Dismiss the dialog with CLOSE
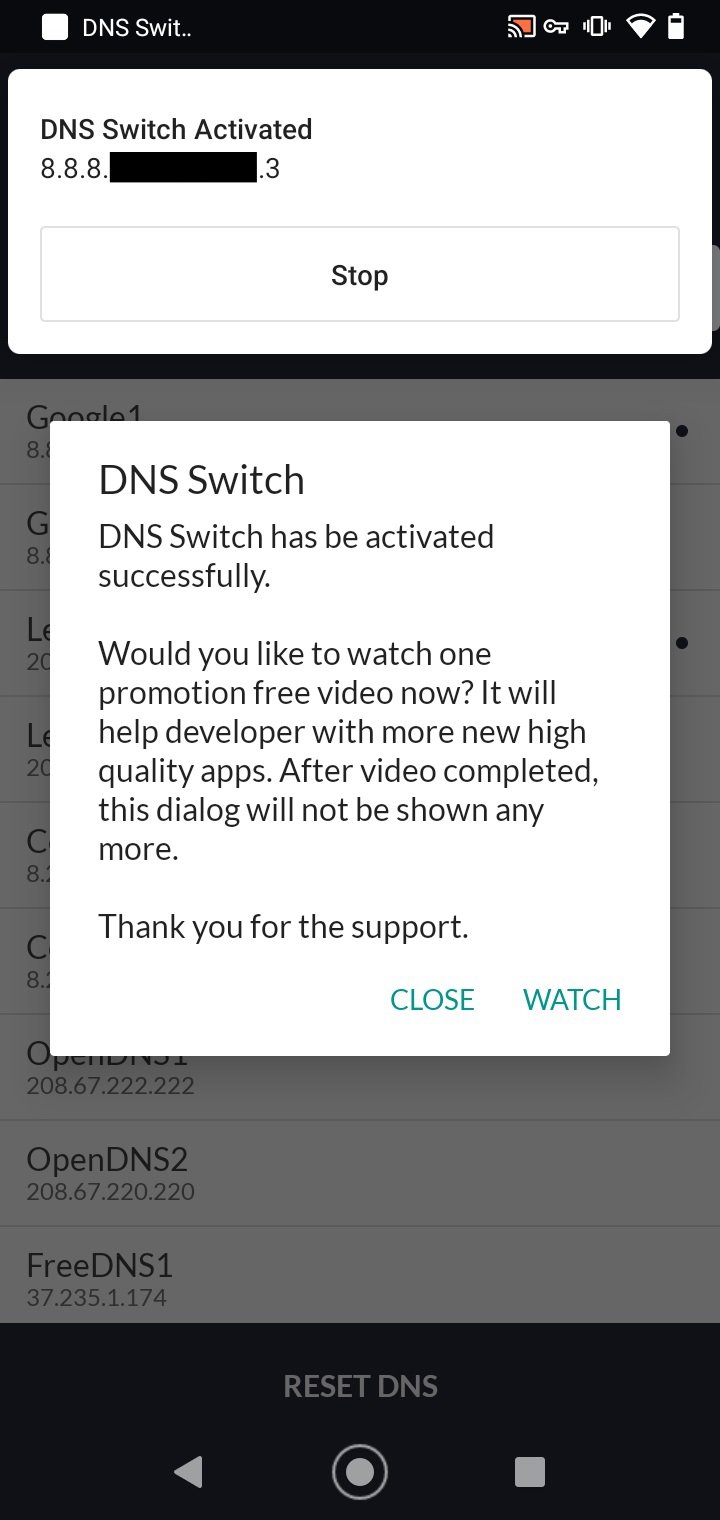Viewport: 720px width, 1520px height. (432, 999)
